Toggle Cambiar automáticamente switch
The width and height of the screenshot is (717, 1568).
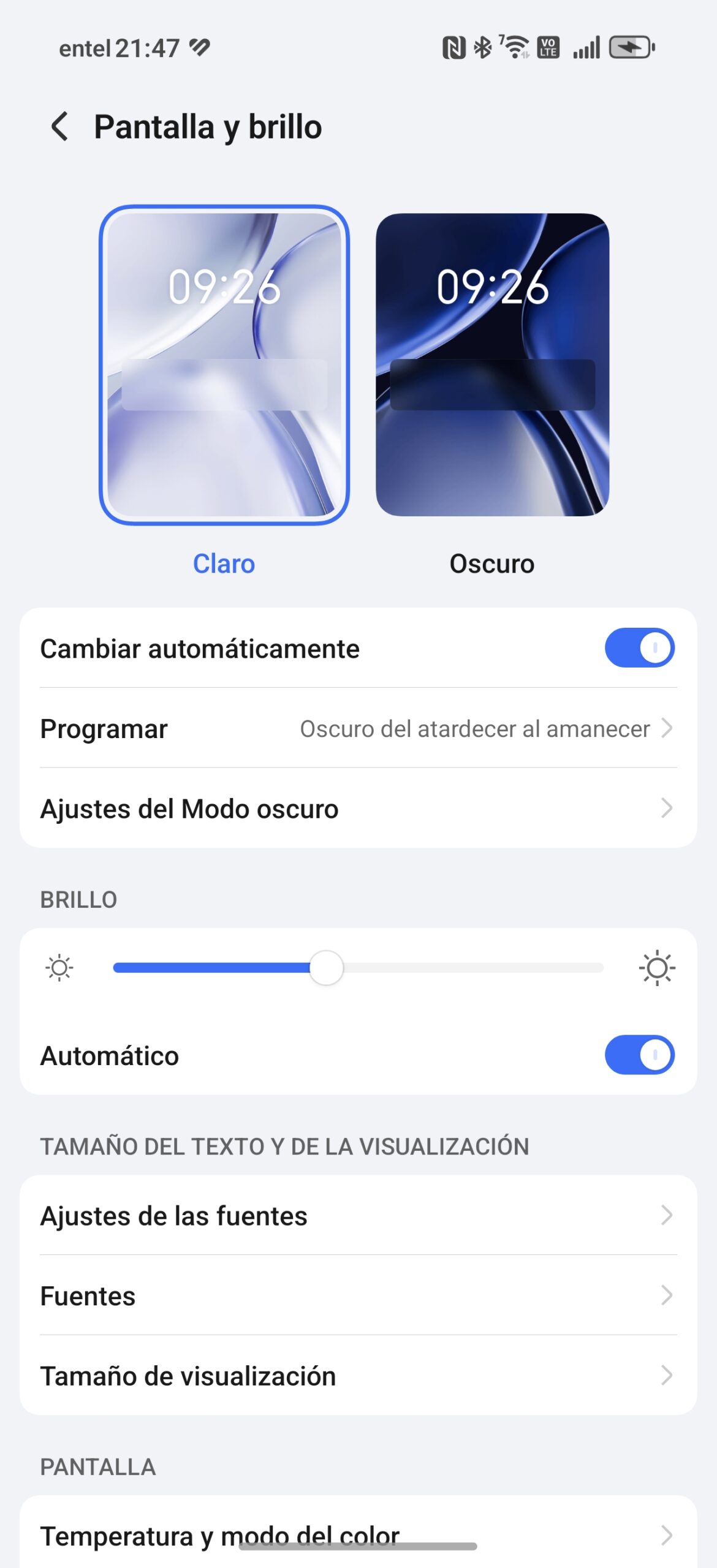(x=639, y=648)
